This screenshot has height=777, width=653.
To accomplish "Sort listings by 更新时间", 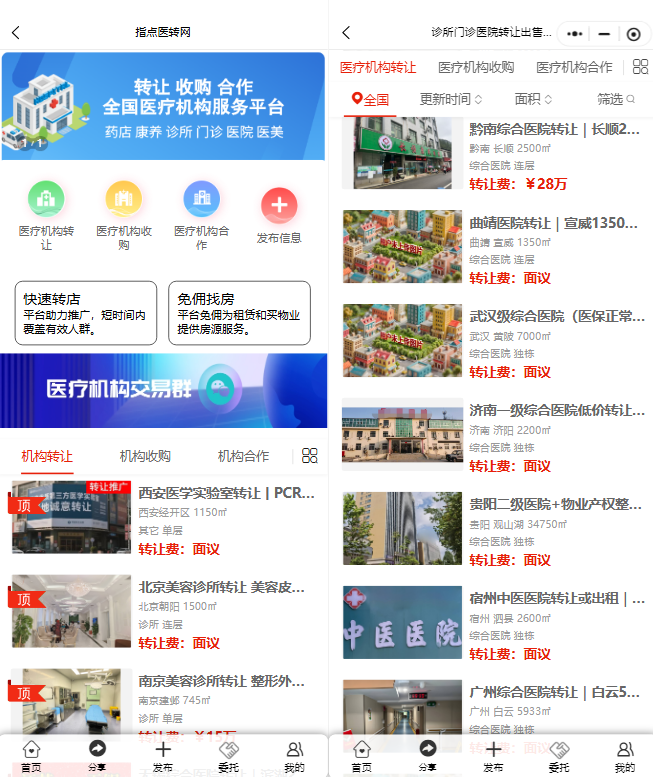I will click(451, 99).
